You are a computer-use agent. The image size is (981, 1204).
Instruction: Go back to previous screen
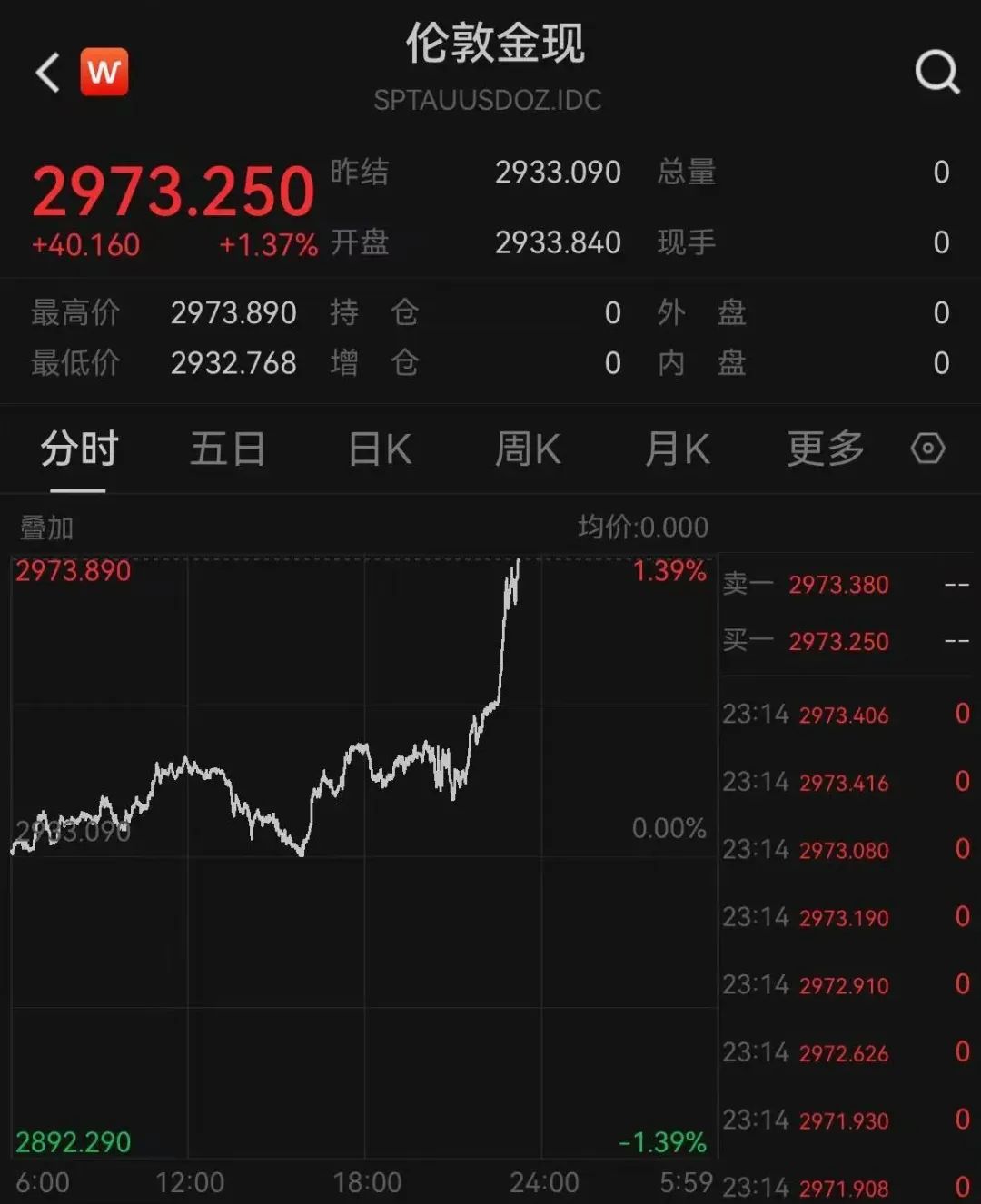point(47,73)
